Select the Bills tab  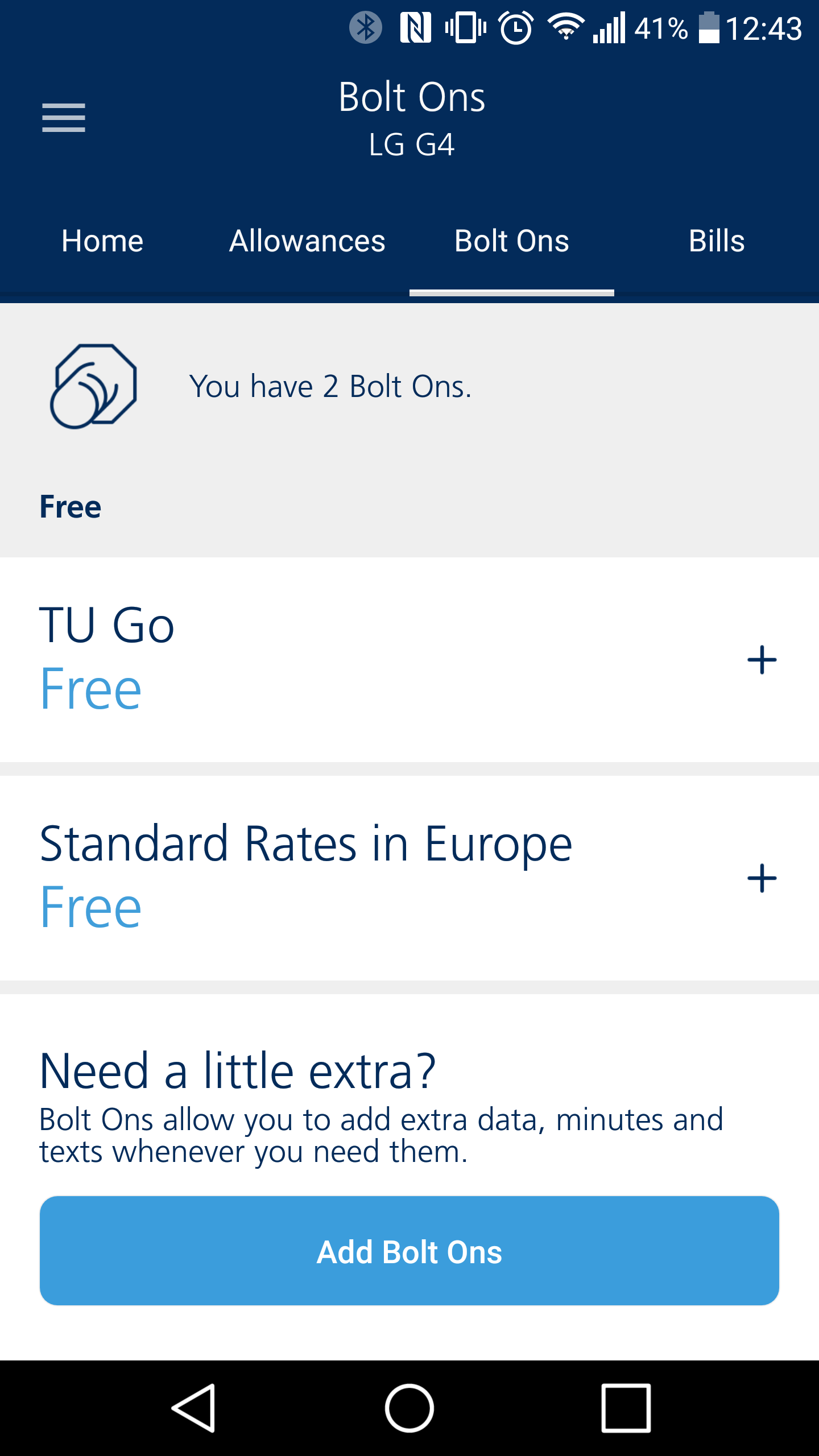717,240
